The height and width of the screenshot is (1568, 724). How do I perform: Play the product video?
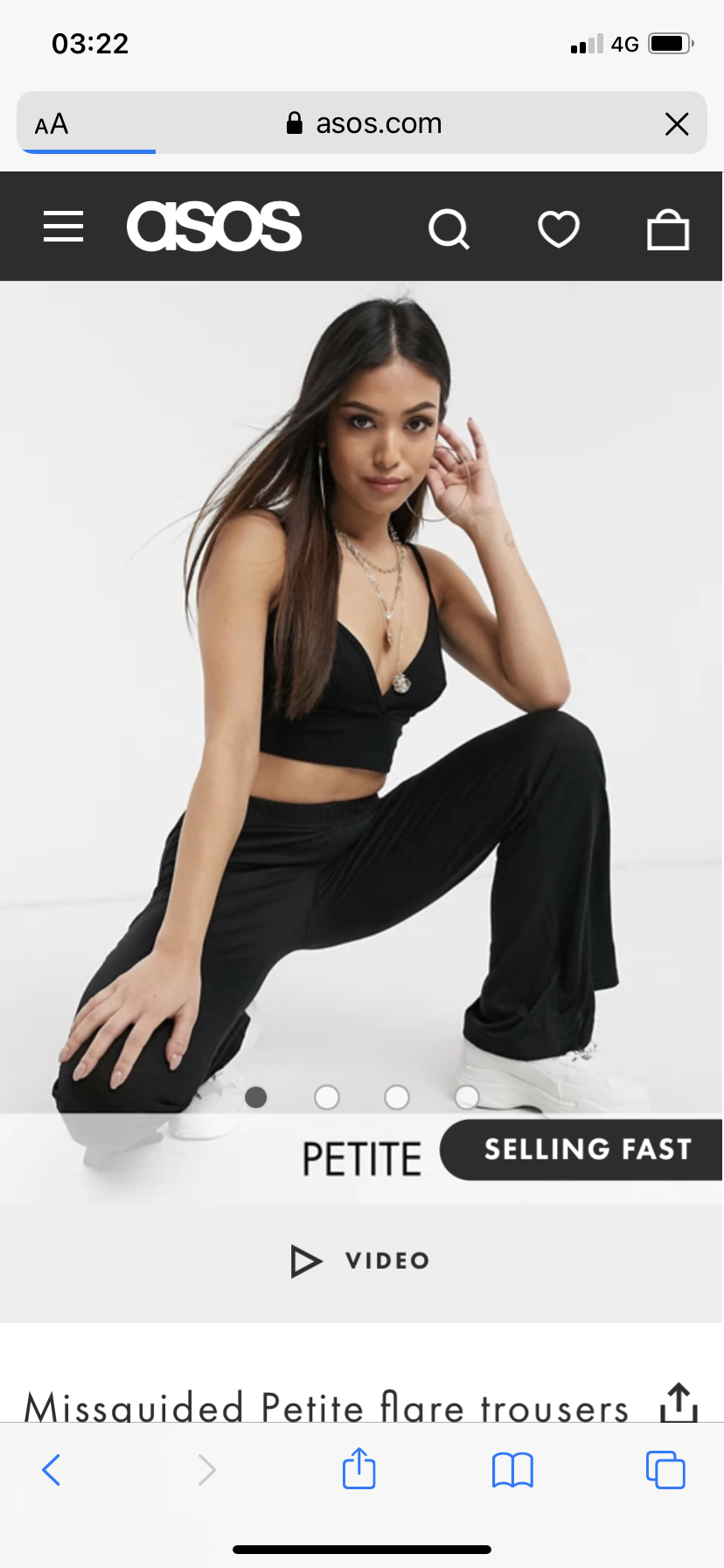coord(361,1261)
